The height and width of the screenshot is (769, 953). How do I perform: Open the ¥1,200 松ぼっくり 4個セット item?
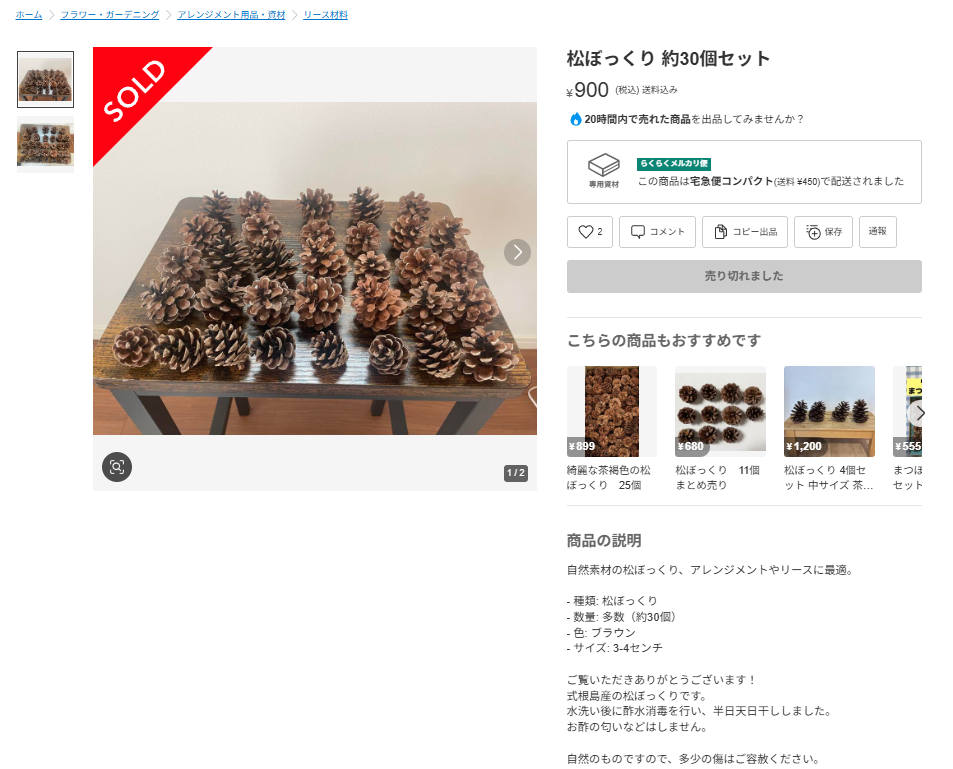pyautogui.click(x=829, y=411)
